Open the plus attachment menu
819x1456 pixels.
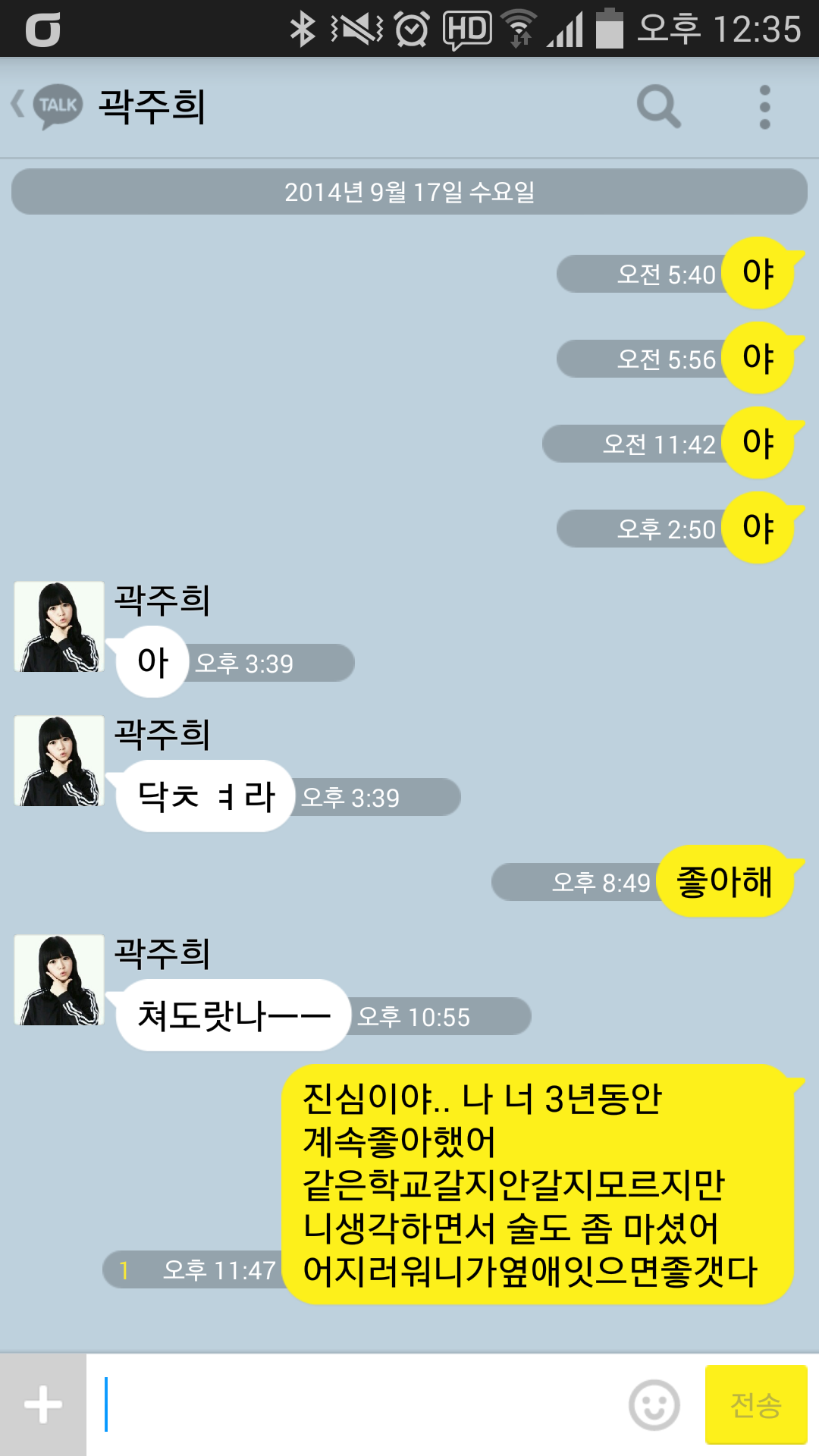(43, 1404)
